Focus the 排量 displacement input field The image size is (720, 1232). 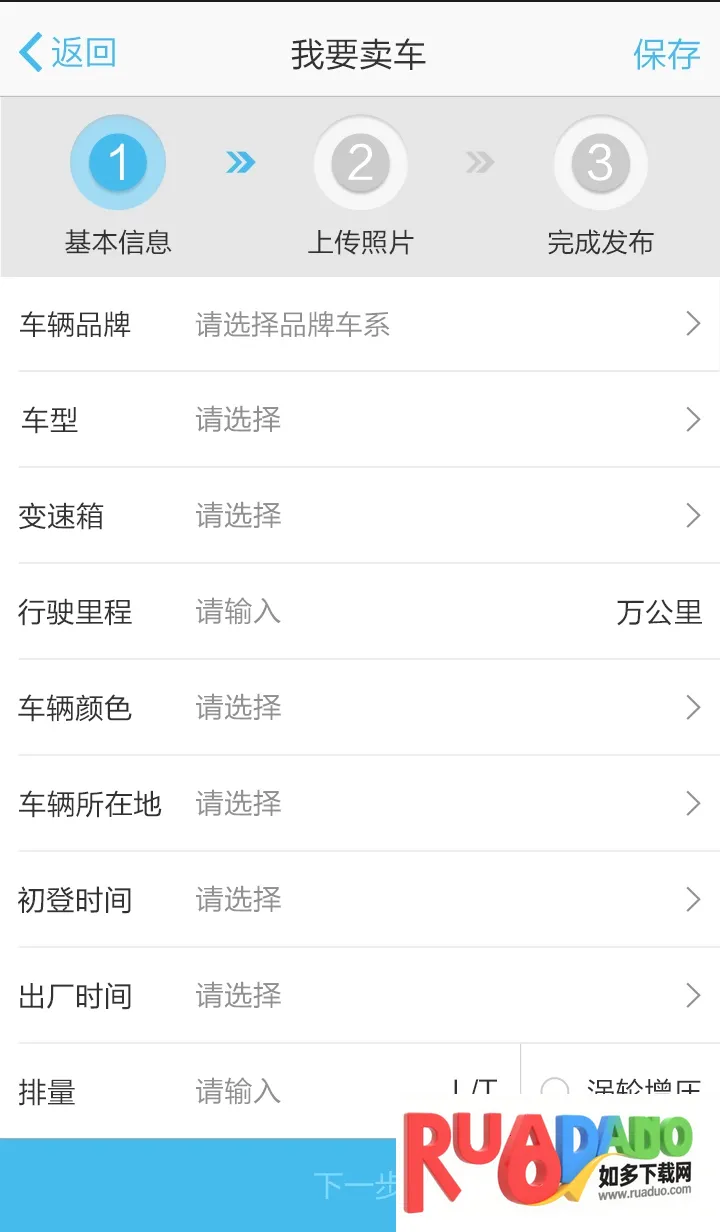pyautogui.click(x=310, y=1091)
